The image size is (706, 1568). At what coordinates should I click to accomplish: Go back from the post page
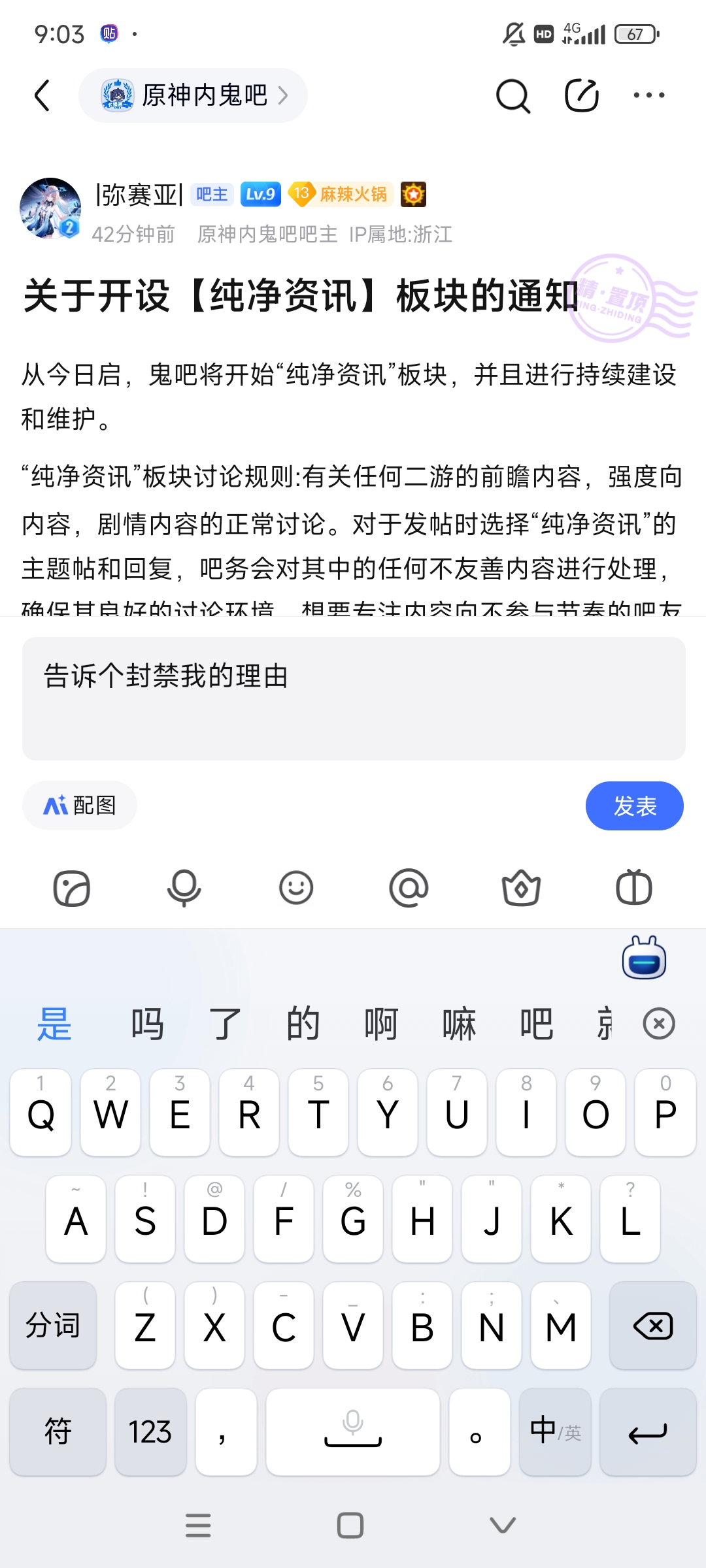(42, 96)
